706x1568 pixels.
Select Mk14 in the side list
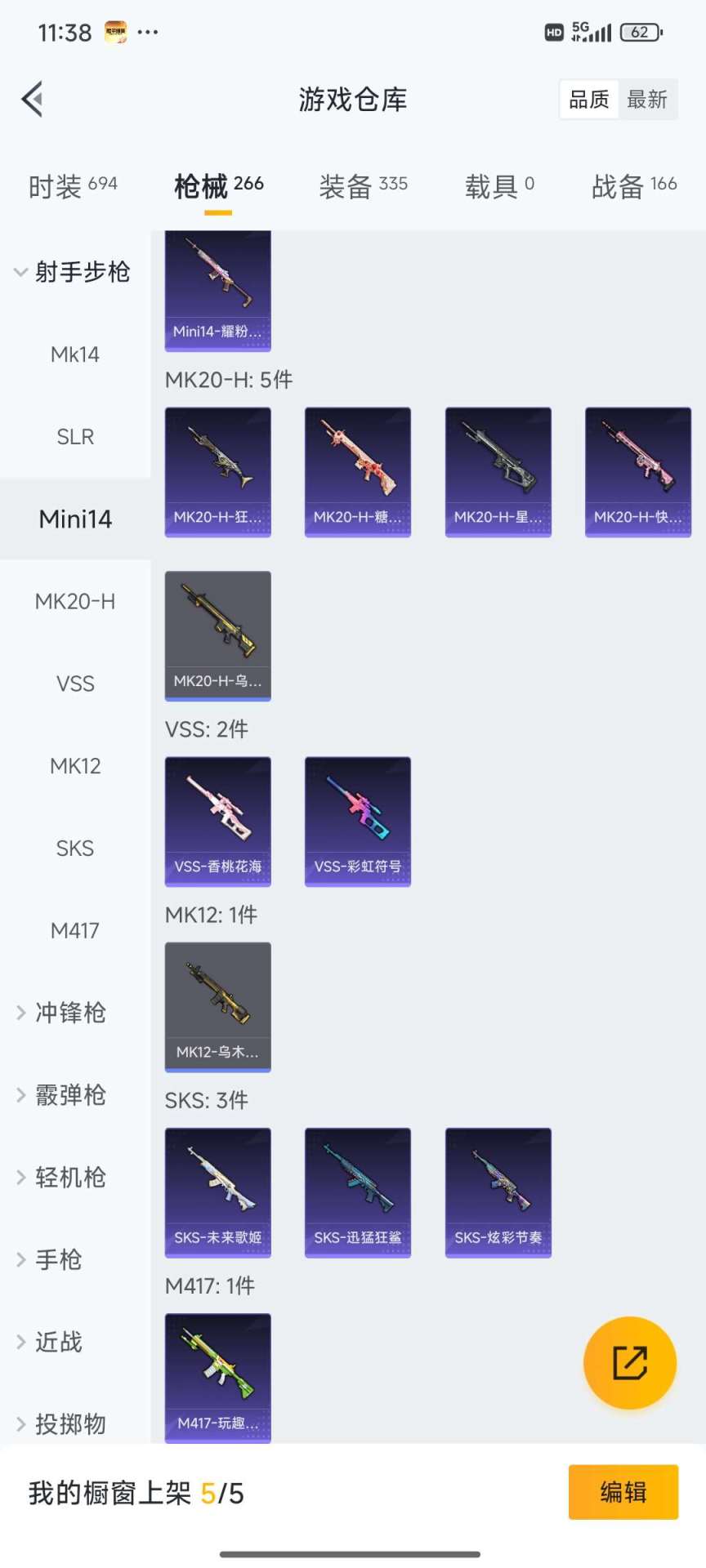click(75, 354)
